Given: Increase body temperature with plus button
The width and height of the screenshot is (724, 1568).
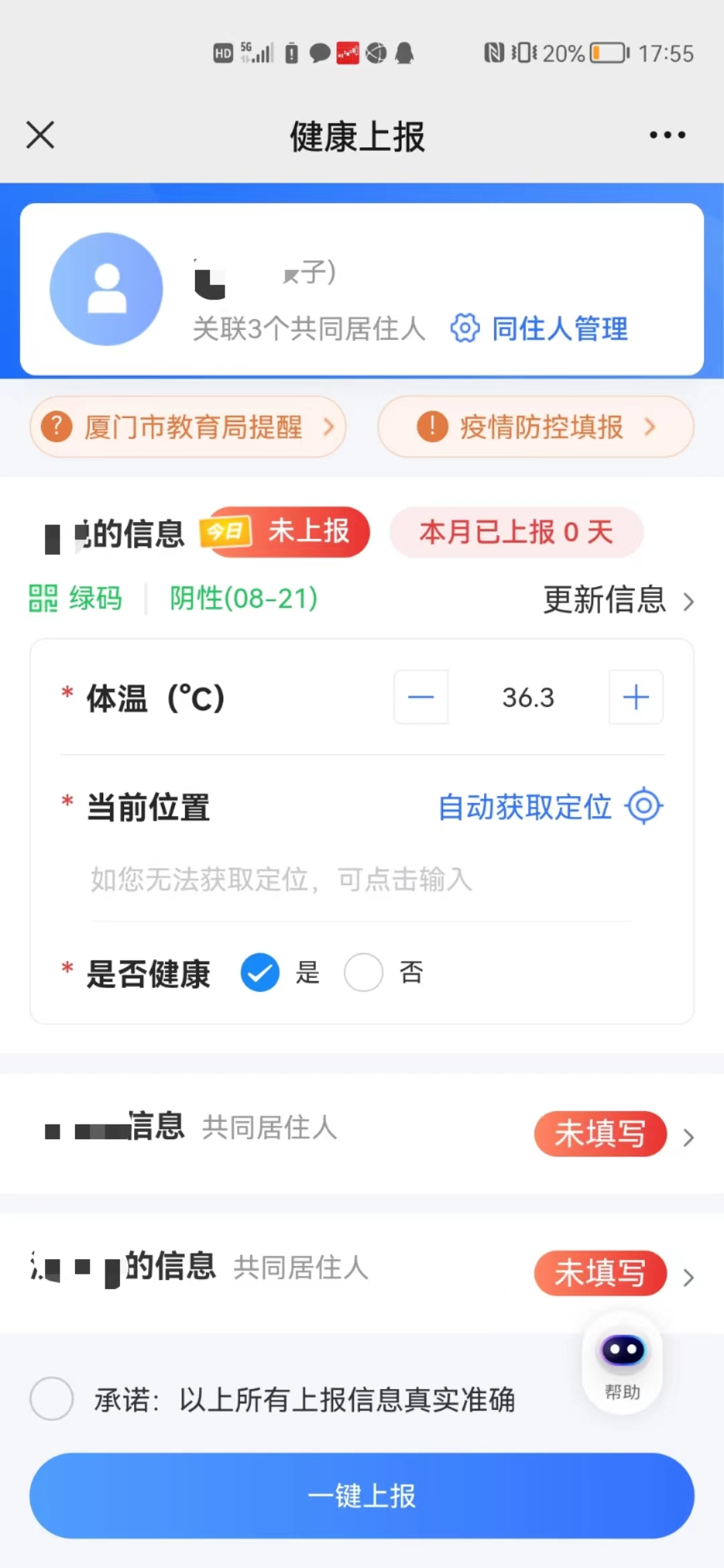Looking at the screenshot, I should point(636,698).
